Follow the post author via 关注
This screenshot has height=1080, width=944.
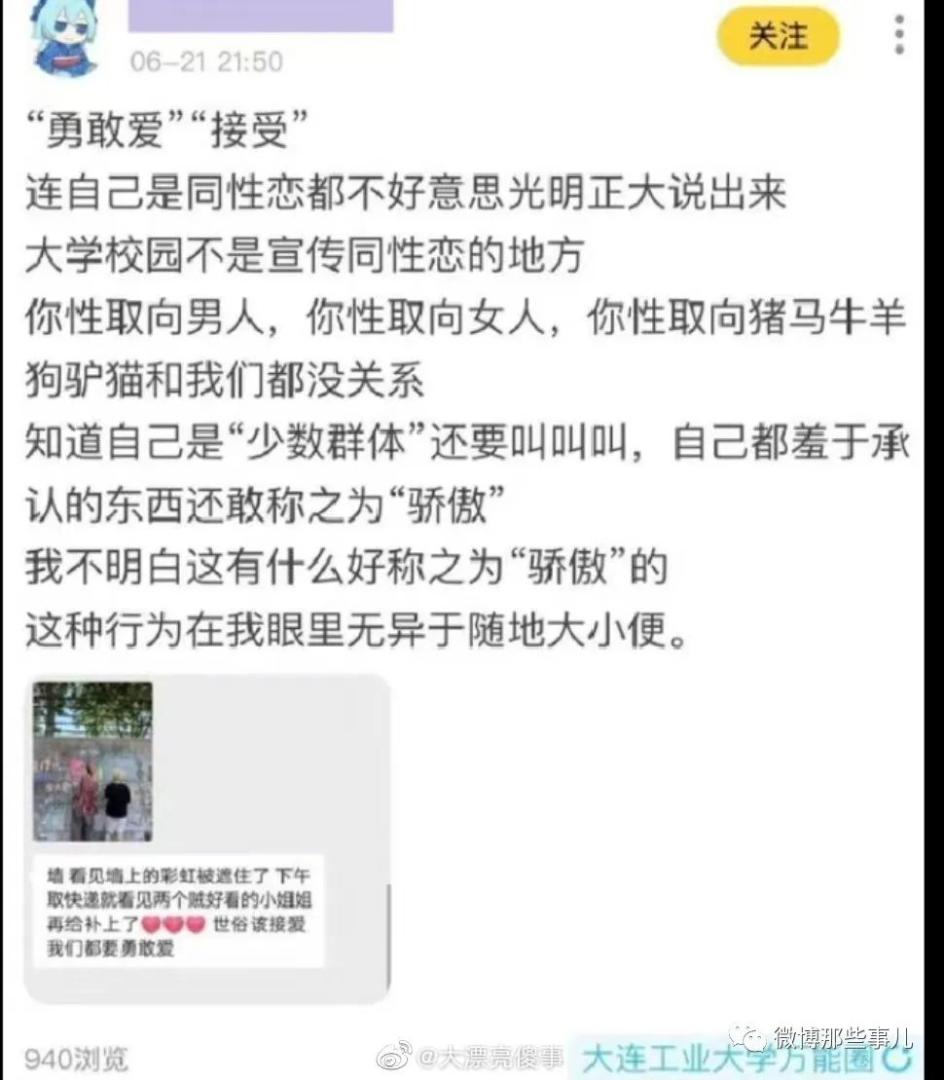click(x=778, y=36)
